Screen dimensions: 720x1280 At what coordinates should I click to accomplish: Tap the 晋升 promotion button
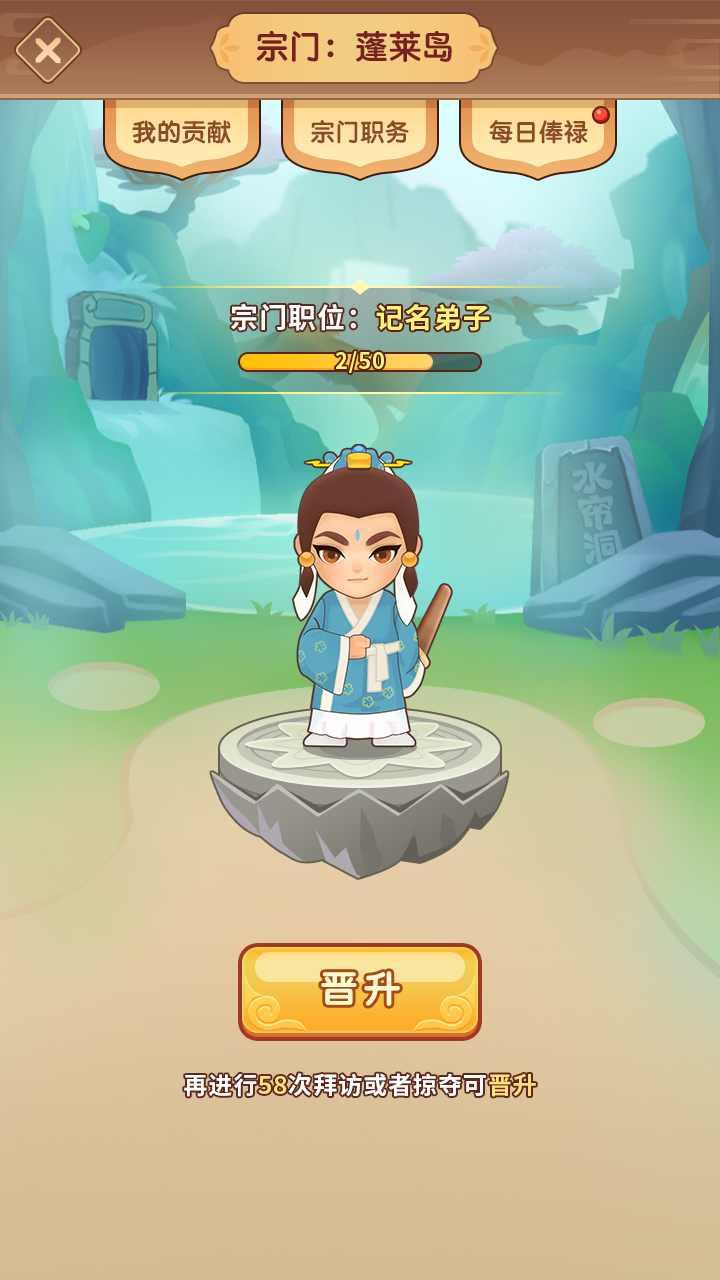tap(360, 991)
